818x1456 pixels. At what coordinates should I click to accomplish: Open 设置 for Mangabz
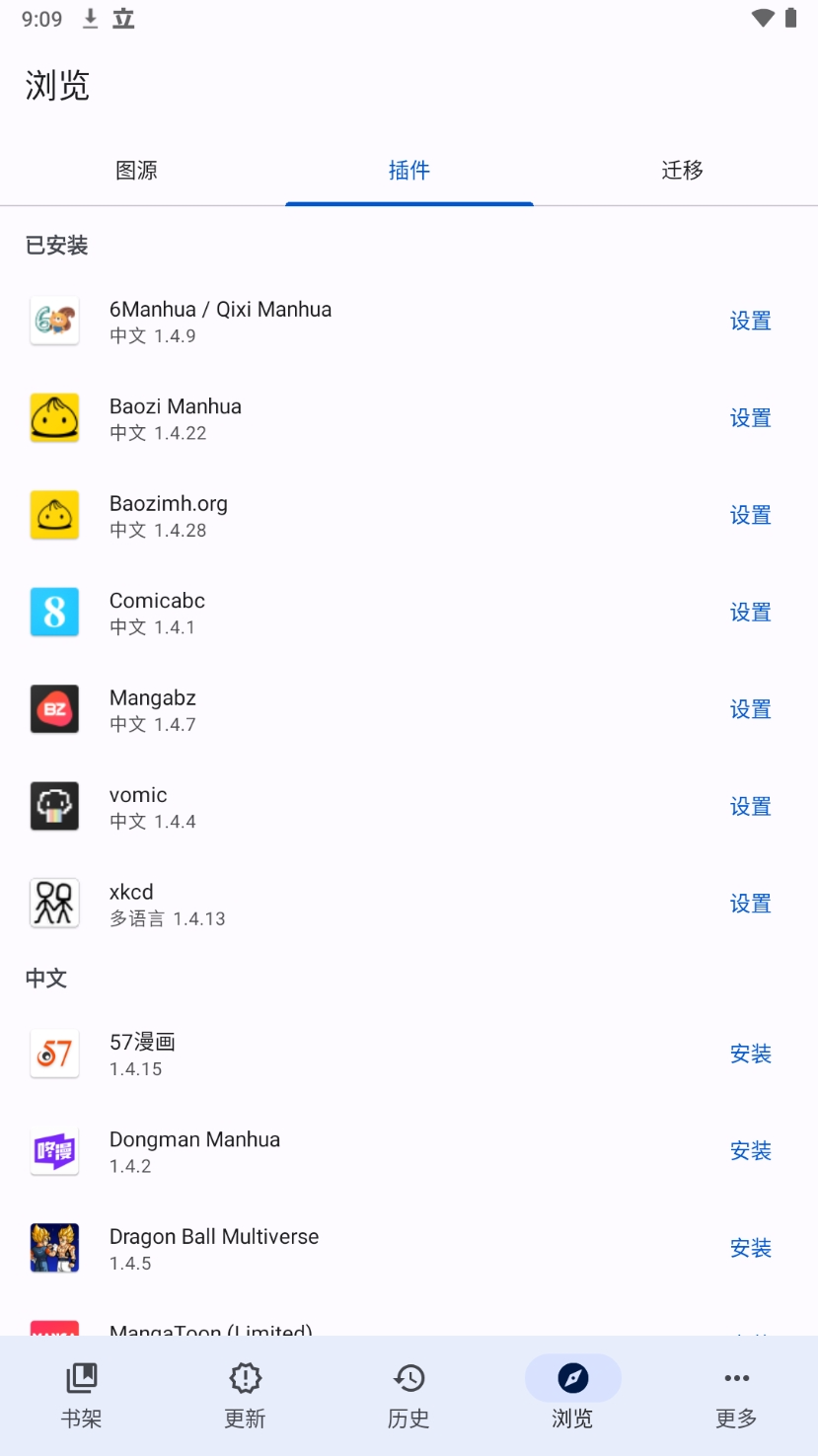click(x=750, y=709)
